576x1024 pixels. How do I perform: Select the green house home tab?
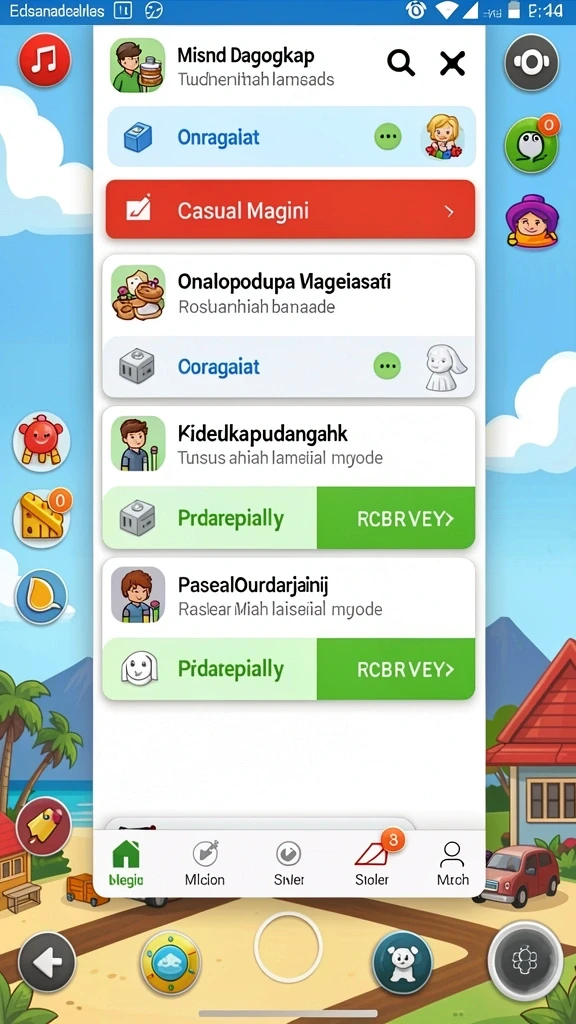(x=126, y=863)
